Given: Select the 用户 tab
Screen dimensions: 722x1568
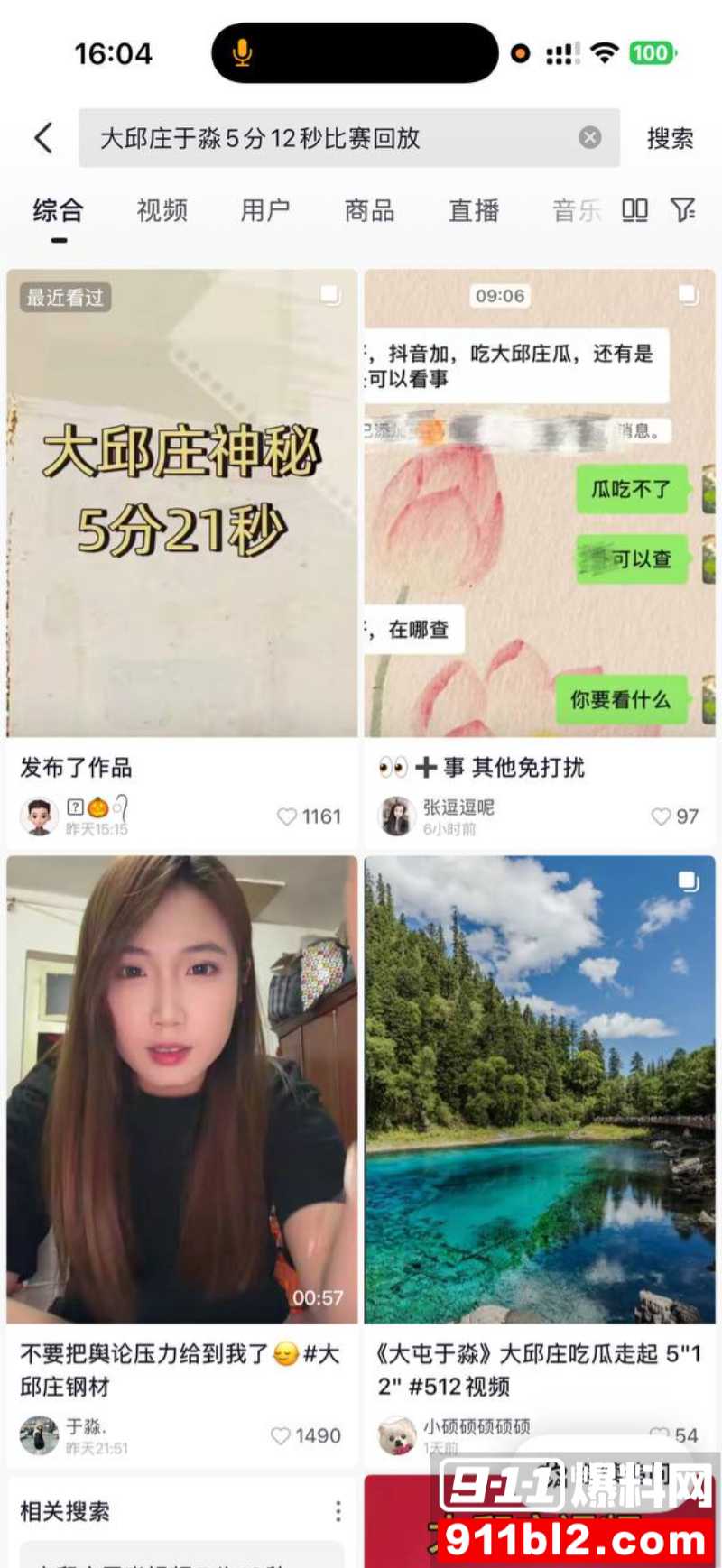Looking at the screenshot, I should [x=265, y=210].
